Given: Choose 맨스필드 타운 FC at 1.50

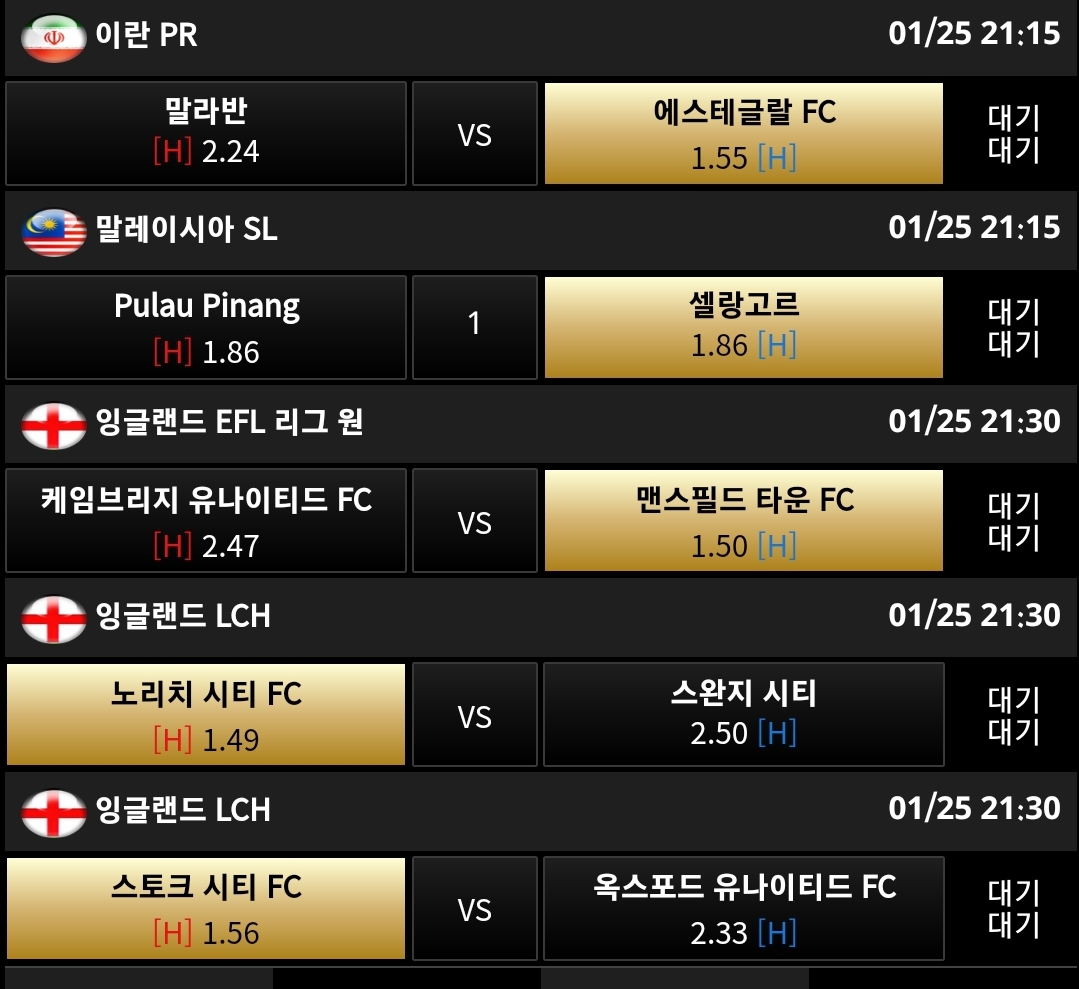Looking at the screenshot, I should point(743,520).
